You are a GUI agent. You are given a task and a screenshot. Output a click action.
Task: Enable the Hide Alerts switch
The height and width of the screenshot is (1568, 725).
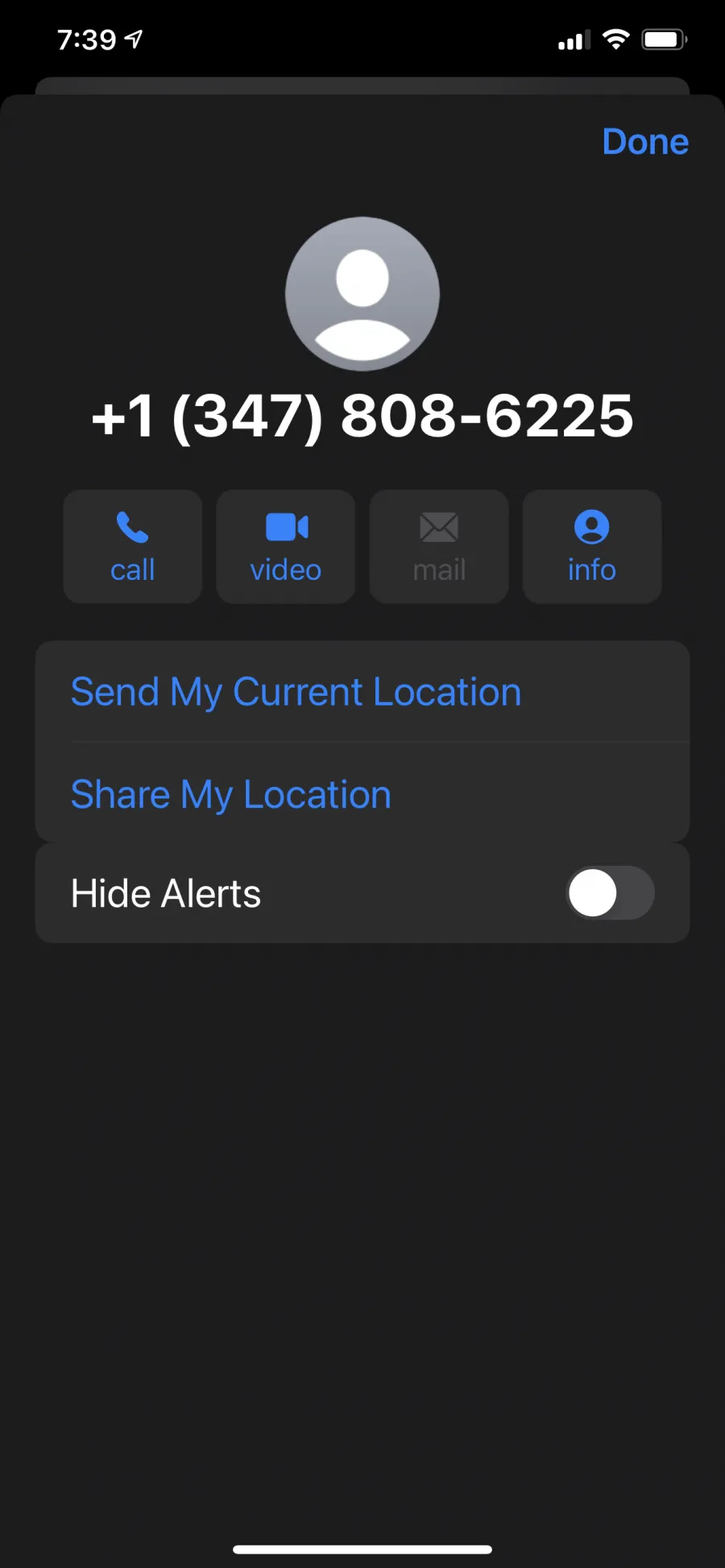(611, 893)
